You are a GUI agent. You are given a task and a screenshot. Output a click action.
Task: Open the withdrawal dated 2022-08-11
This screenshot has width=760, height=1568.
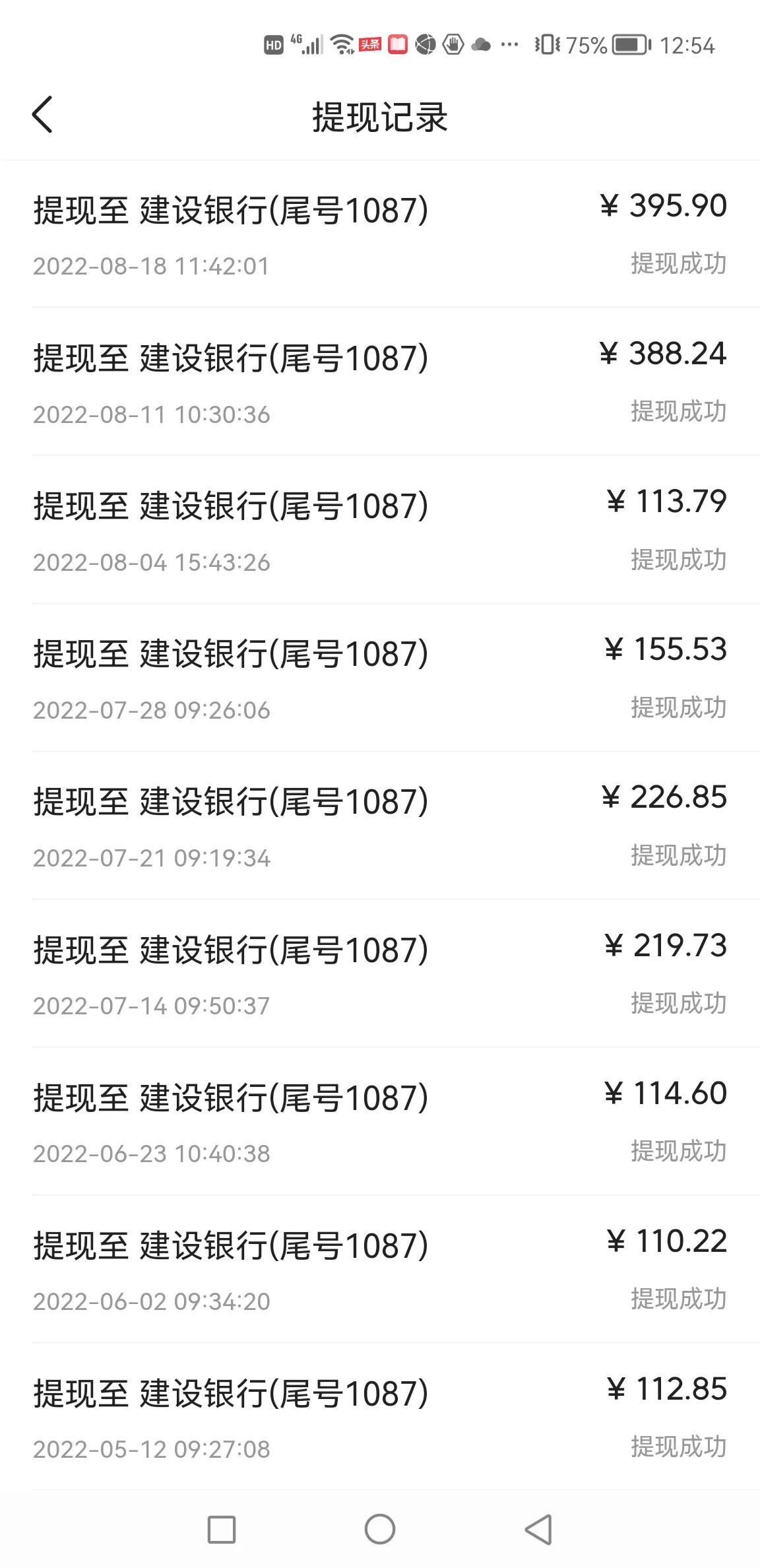[380, 381]
